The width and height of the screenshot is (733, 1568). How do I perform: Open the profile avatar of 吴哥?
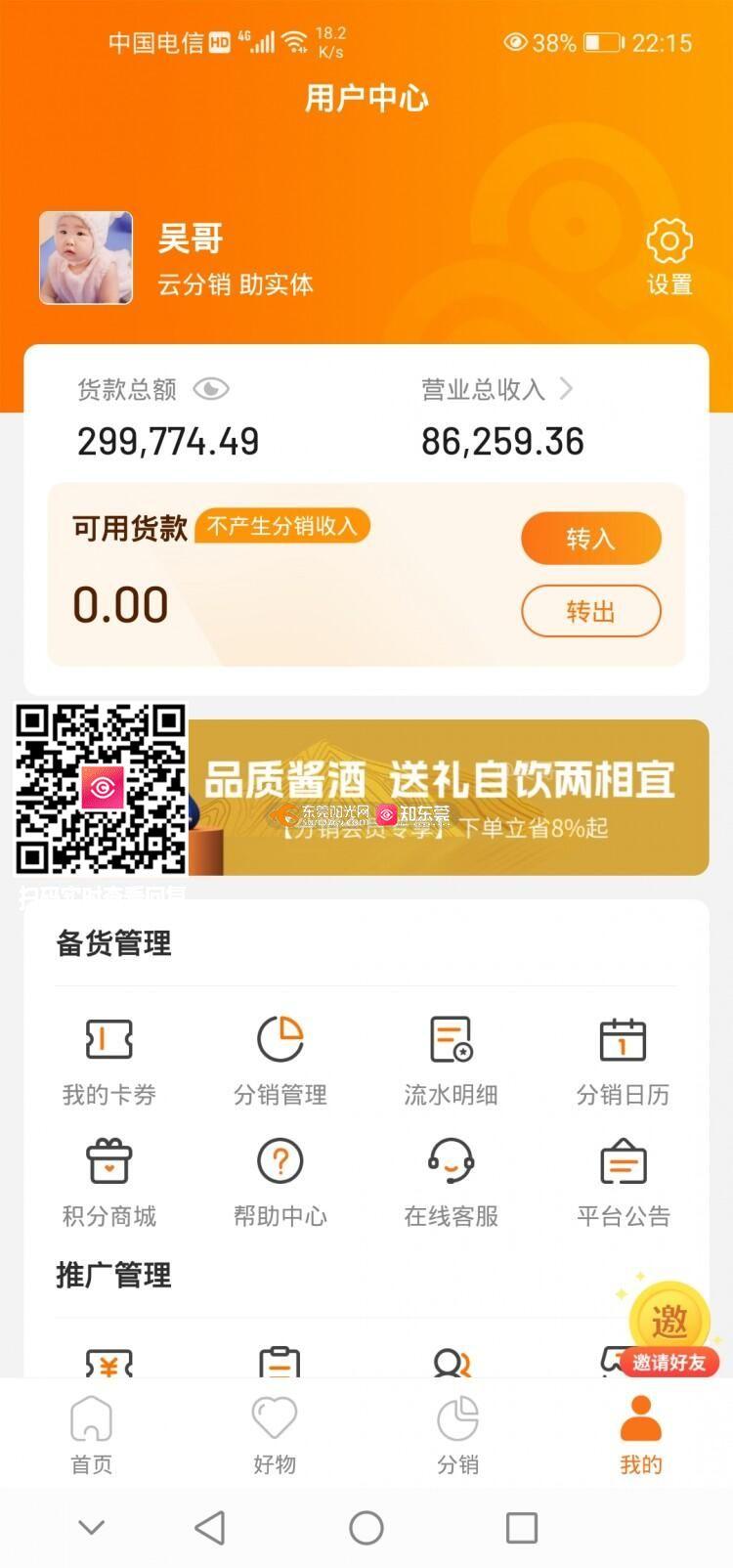point(86,258)
